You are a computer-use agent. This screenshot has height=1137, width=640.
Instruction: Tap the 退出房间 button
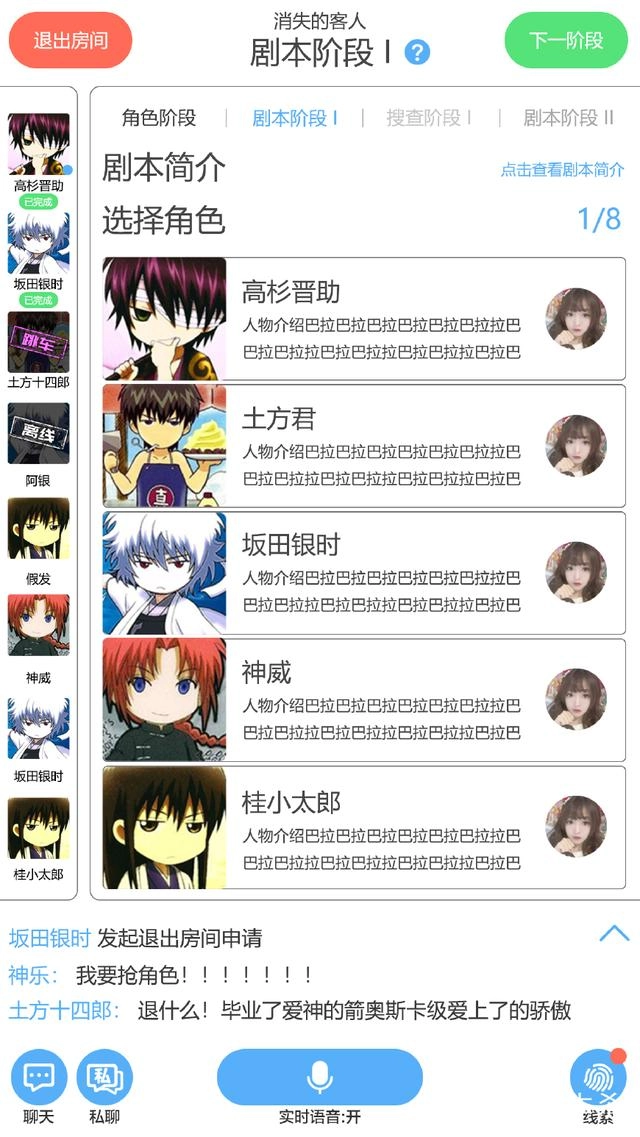[x=70, y=40]
